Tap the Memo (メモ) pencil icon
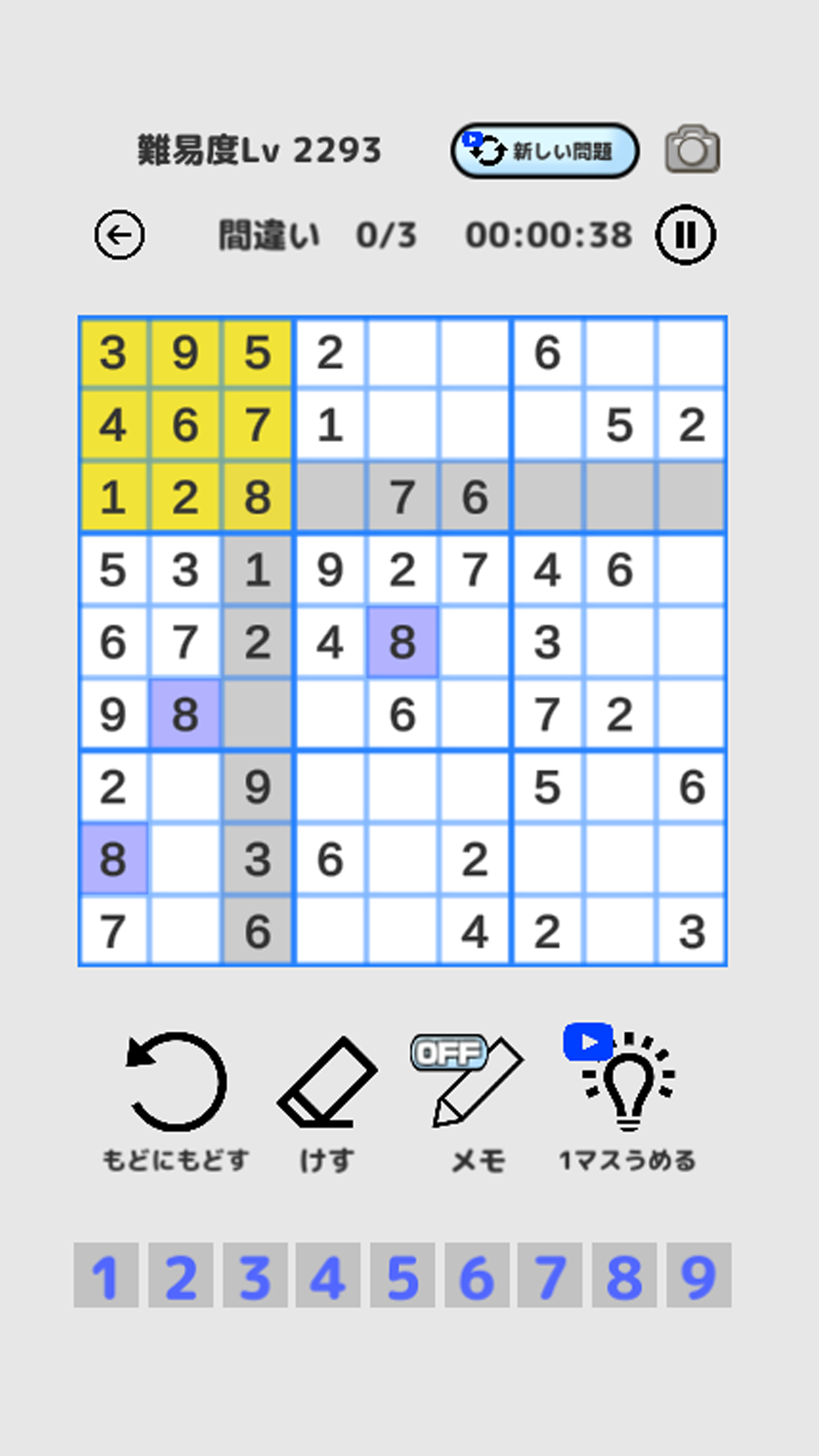The height and width of the screenshot is (1456, 819). [x=475, y=1088]
